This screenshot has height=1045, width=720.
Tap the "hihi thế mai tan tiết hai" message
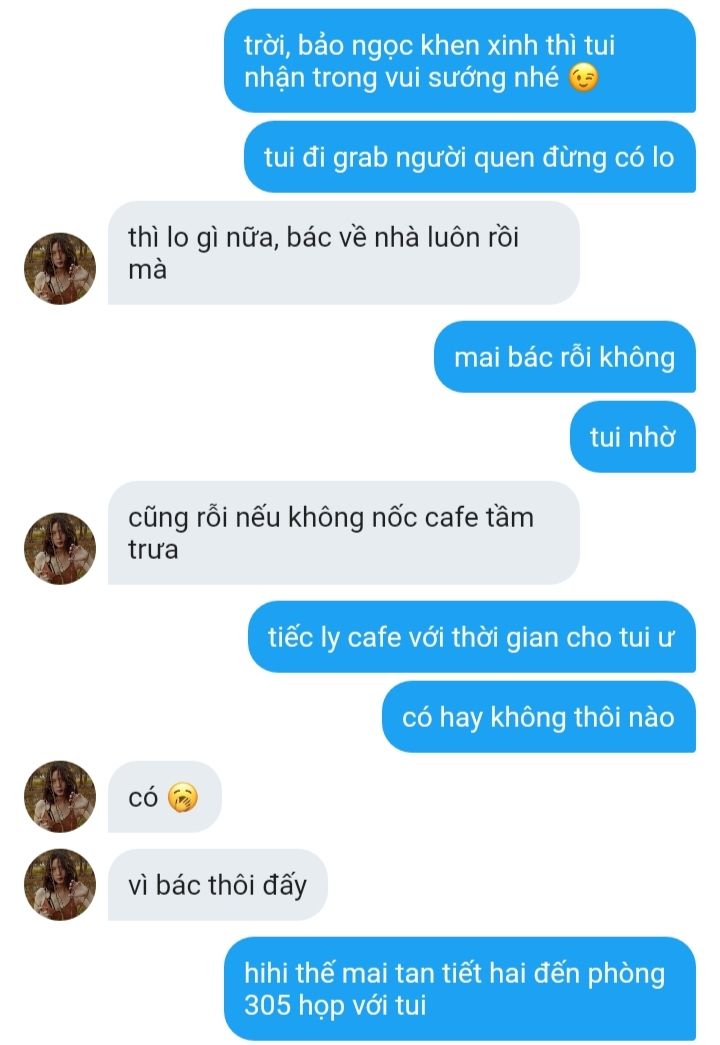click(x=459, y=988)
